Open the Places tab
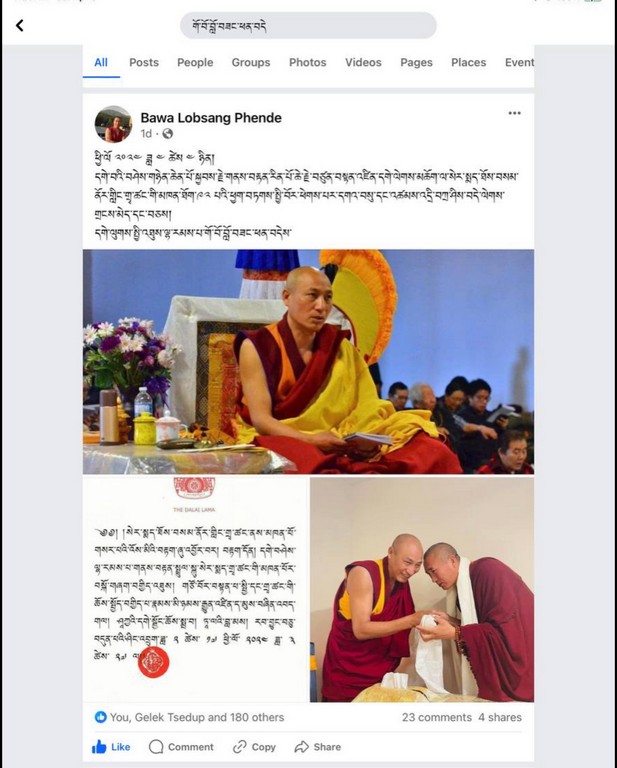 468,62
